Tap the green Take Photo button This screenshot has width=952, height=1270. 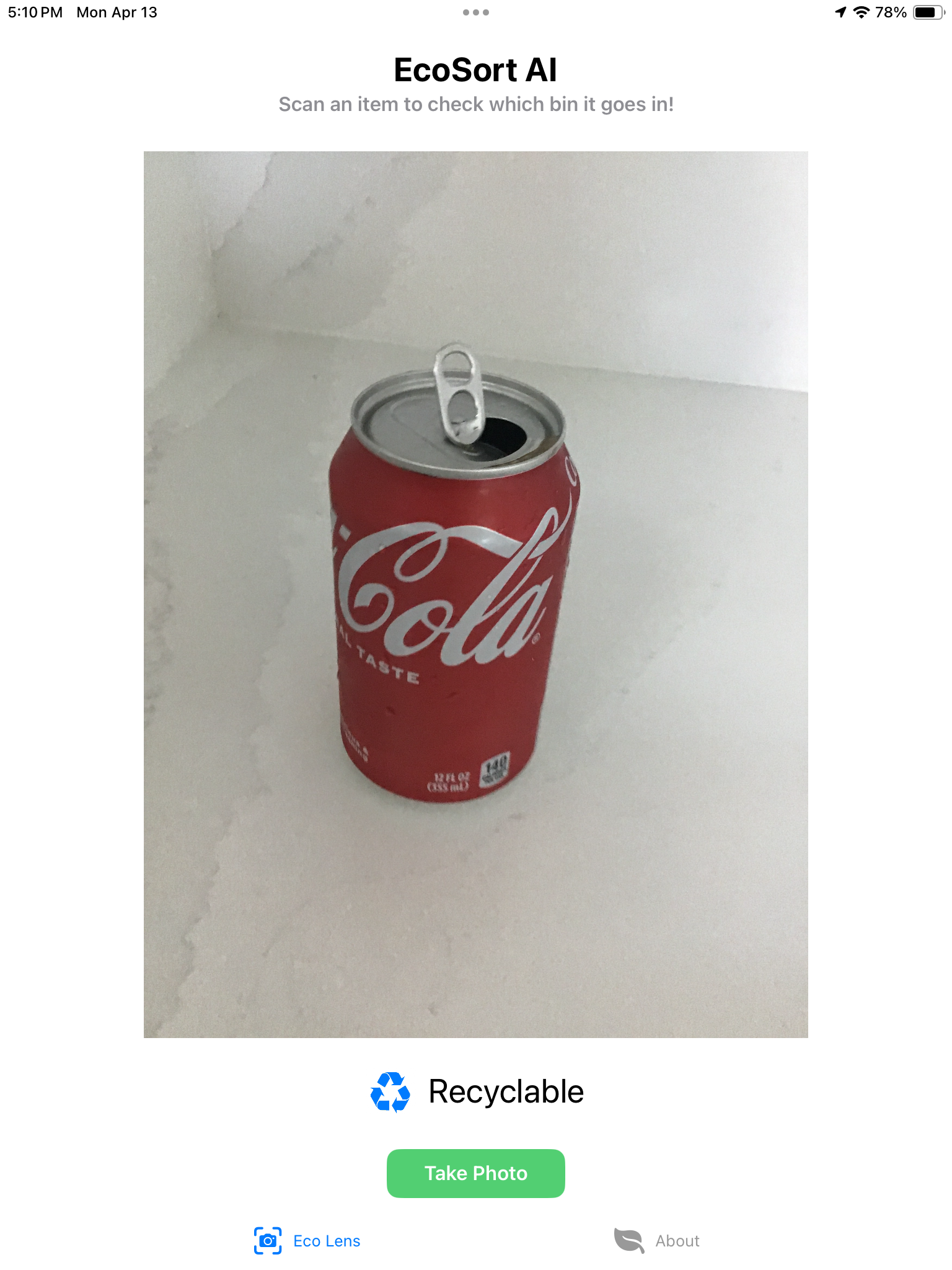[x=475, y=1173]
